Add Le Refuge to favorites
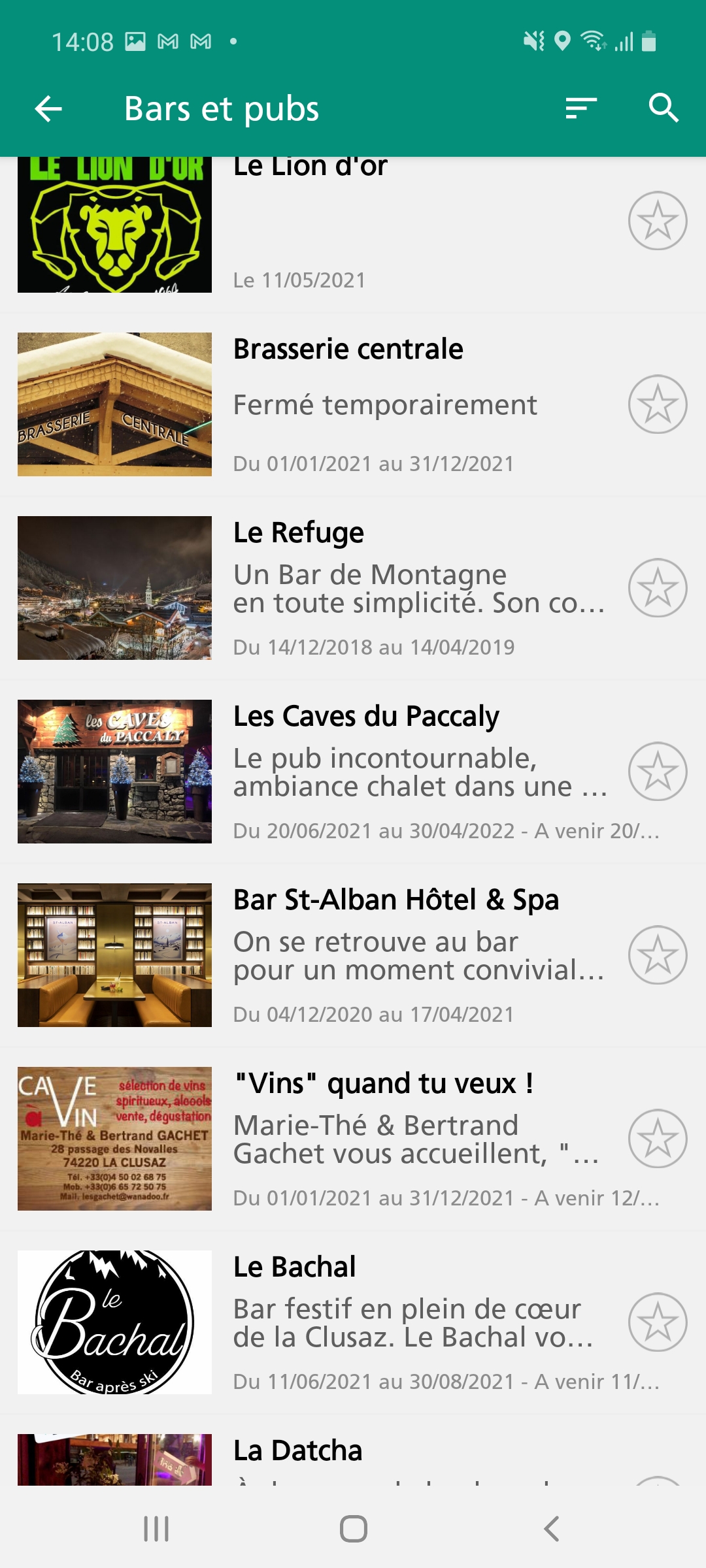This screenshot has width=706, height=1568. 657,588
